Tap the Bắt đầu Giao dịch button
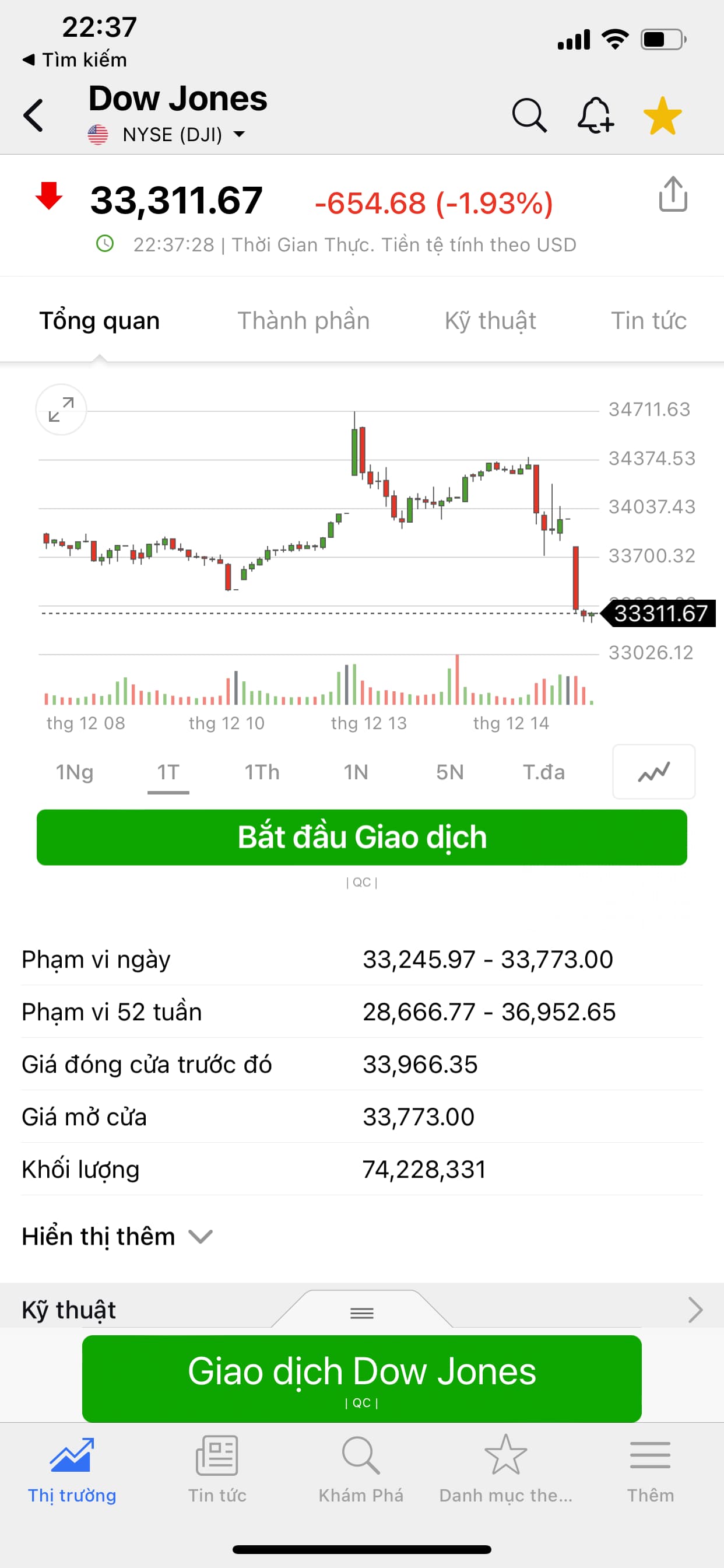This screenshot has width=724, height=1568. [x=362, y=837]
